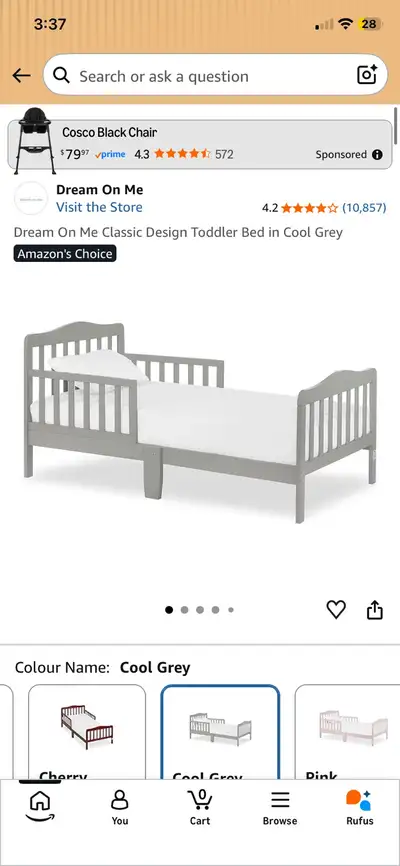
Task: Tap the image page indicator dots
Action: 200,610
